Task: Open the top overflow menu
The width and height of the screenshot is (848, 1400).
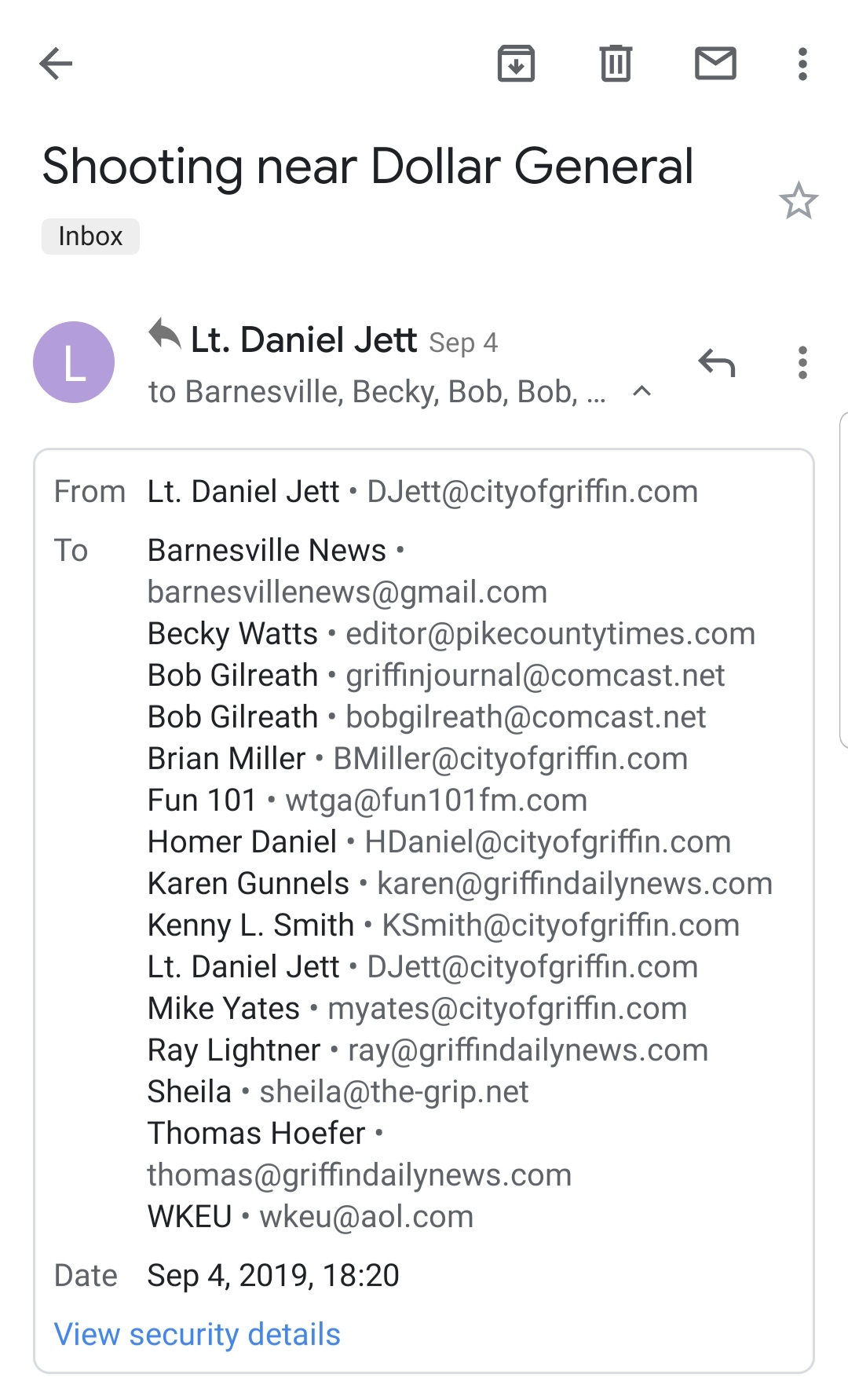Action: (x=802, y=64)
